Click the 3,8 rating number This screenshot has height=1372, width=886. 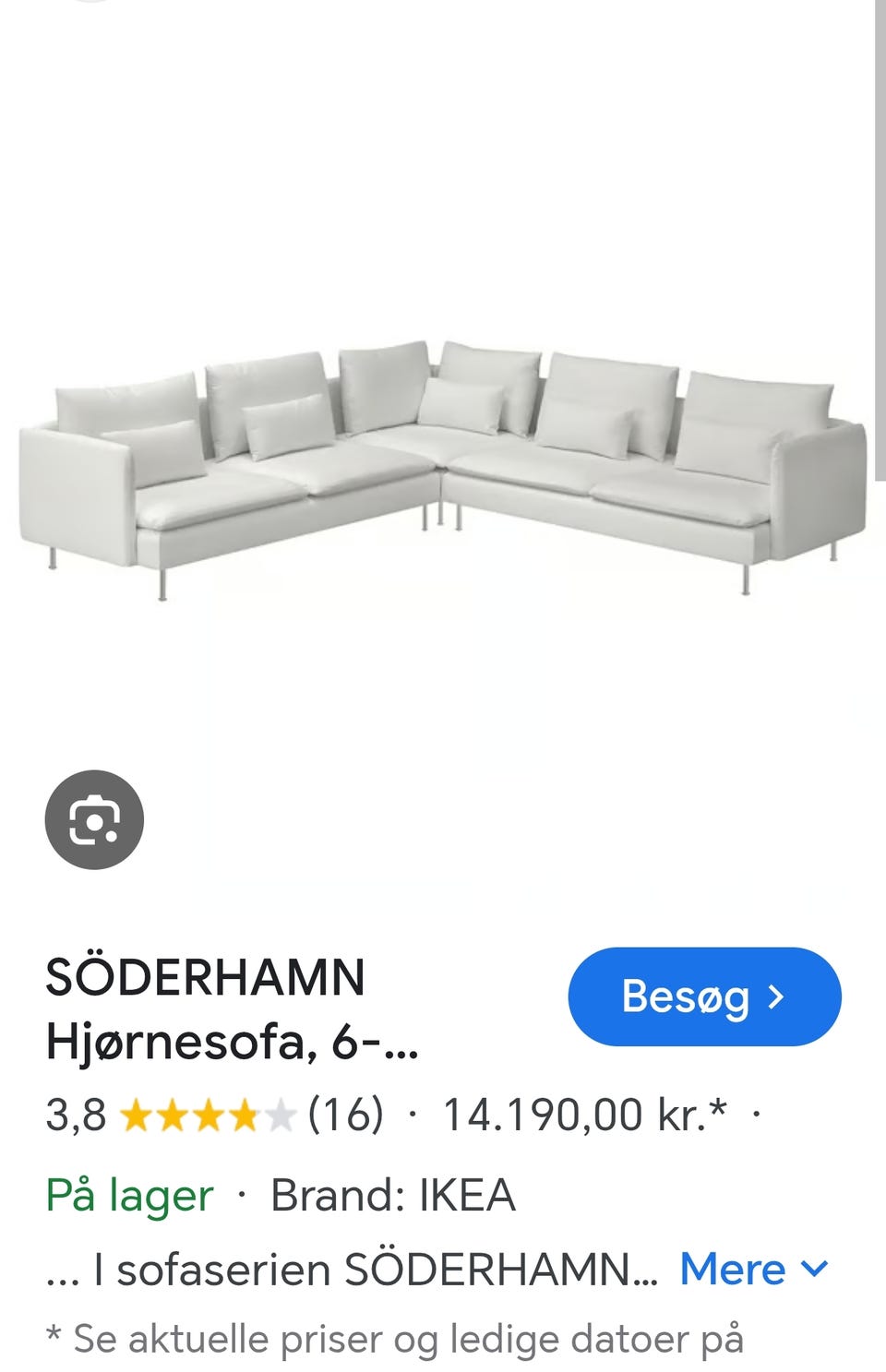coord(74,1114)
